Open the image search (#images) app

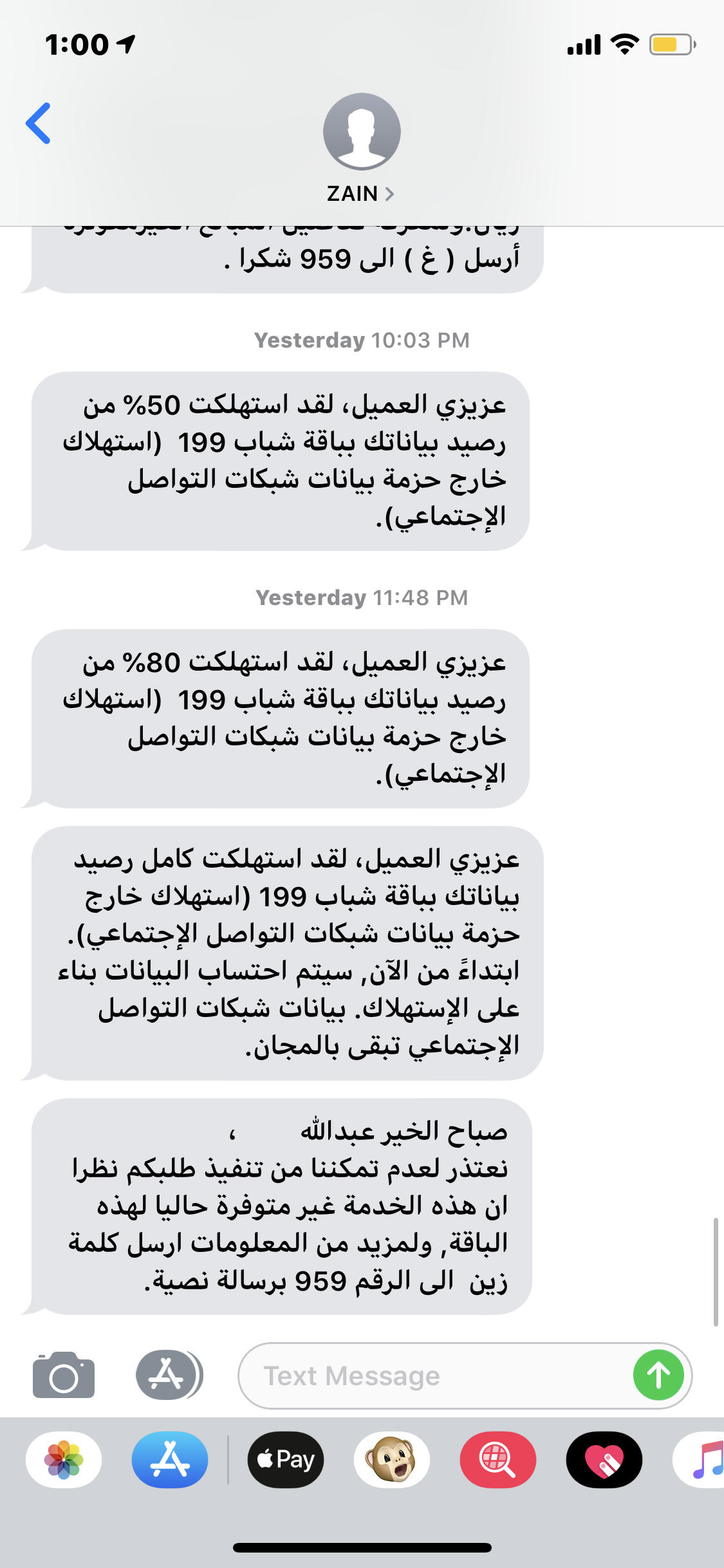[x=498, y=1460]
